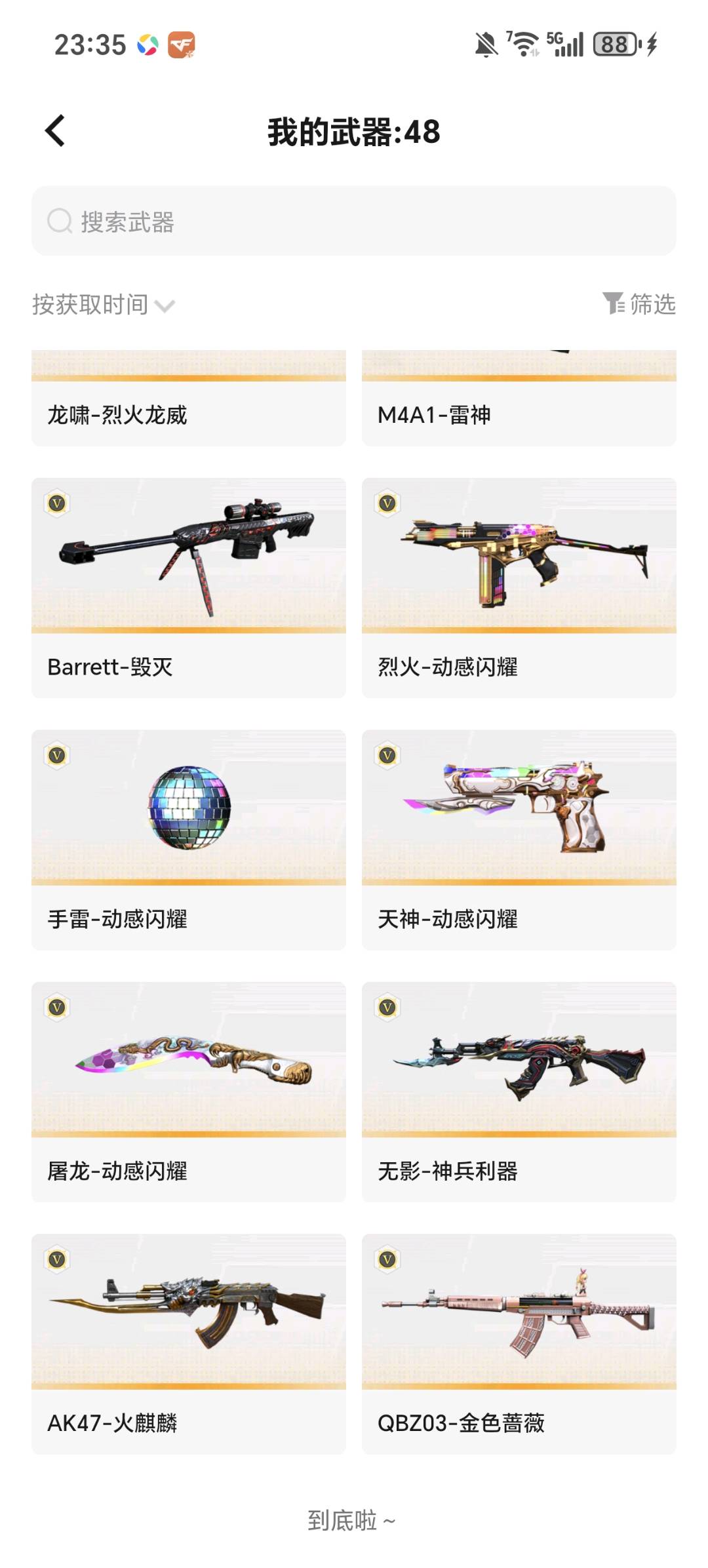Tap the 搜索武器 search field

tap(354, 221)
